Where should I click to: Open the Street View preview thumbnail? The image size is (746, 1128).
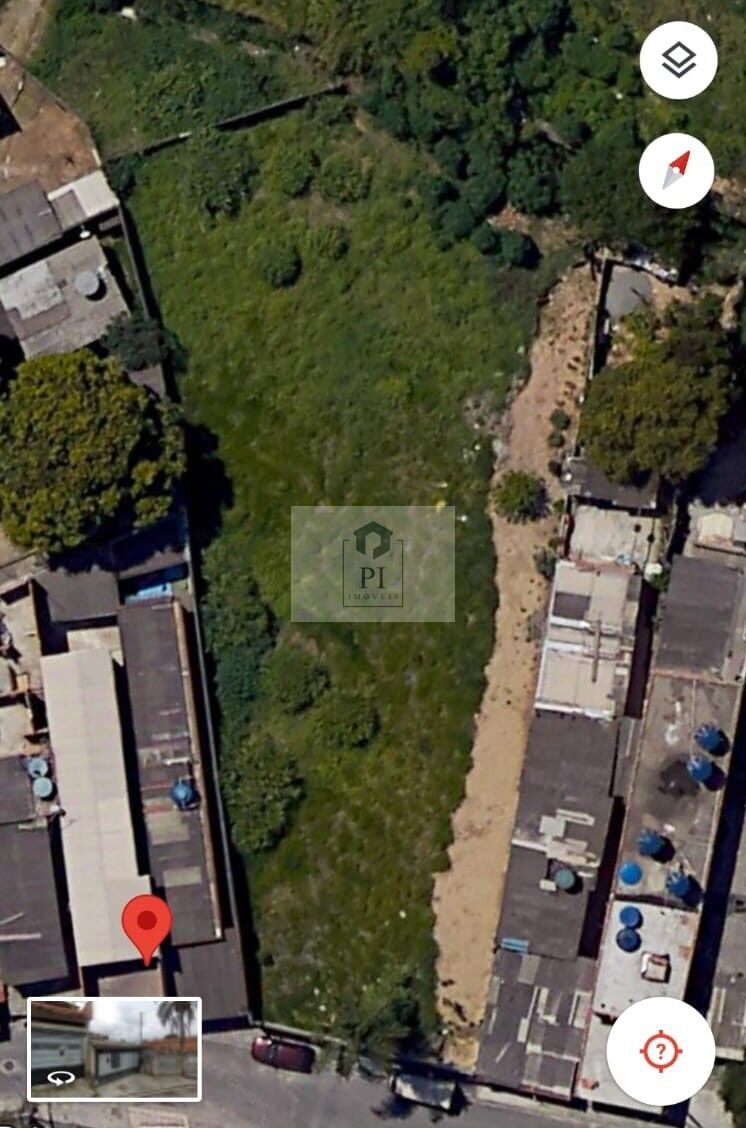(114, 1049)
